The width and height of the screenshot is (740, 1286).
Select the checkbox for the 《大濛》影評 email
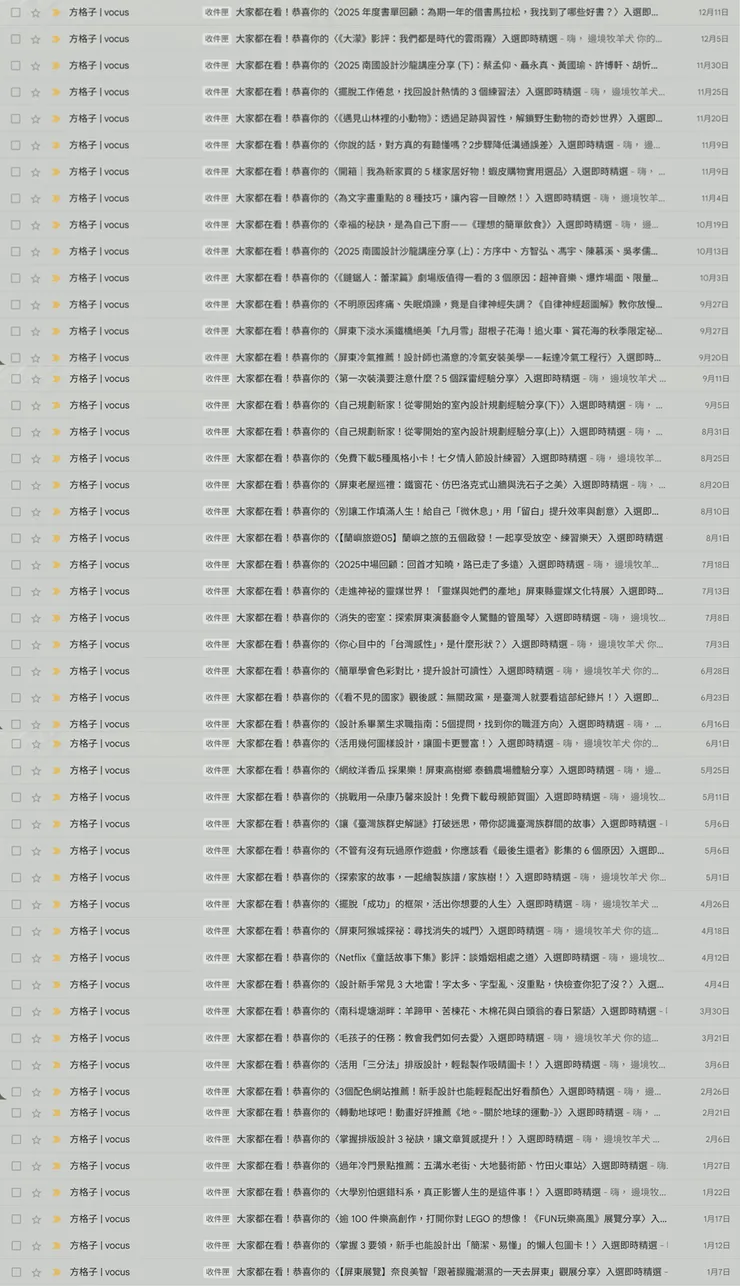click(15, 39)
